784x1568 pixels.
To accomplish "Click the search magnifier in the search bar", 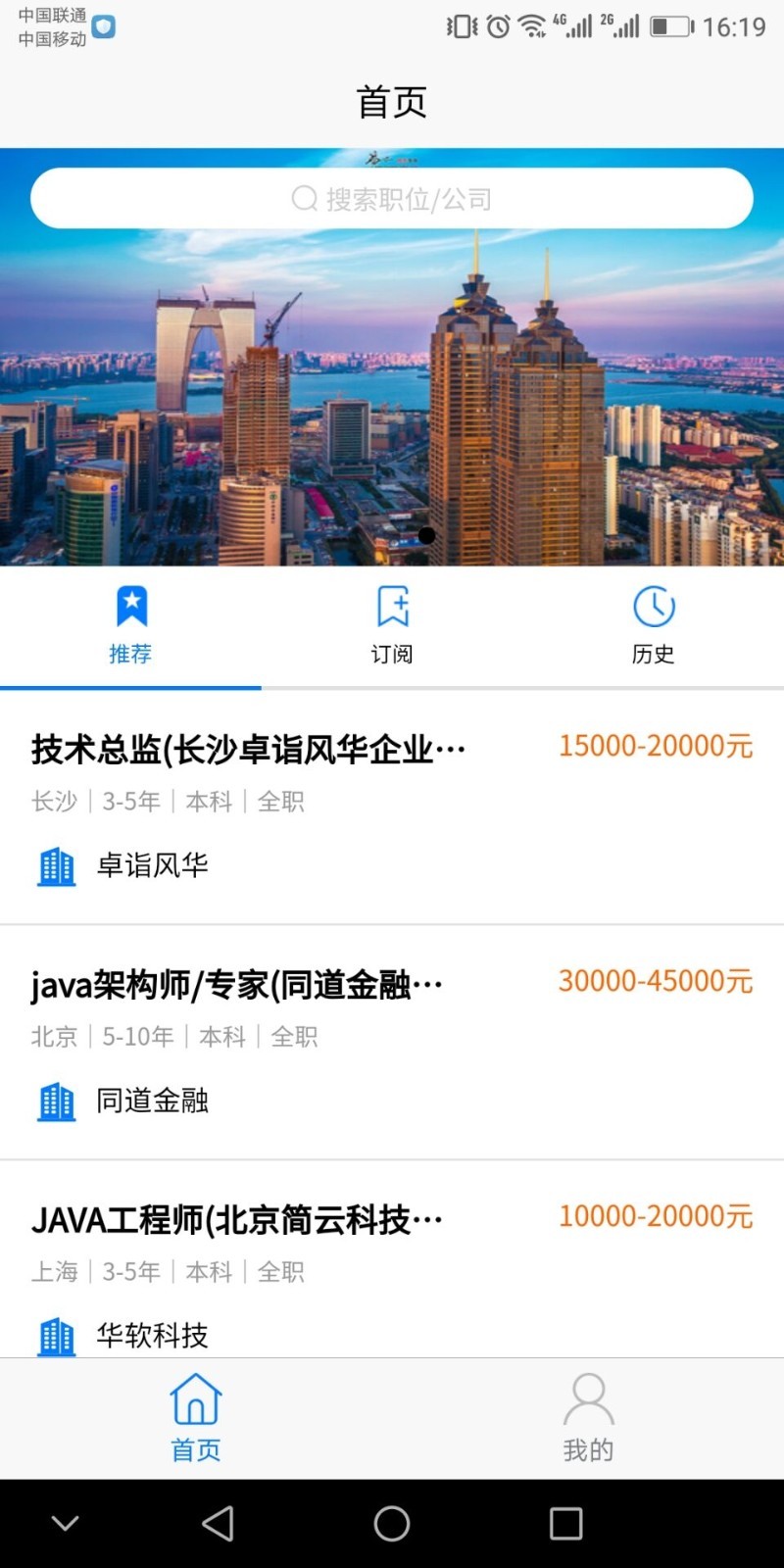I will [x=304, y=198].
